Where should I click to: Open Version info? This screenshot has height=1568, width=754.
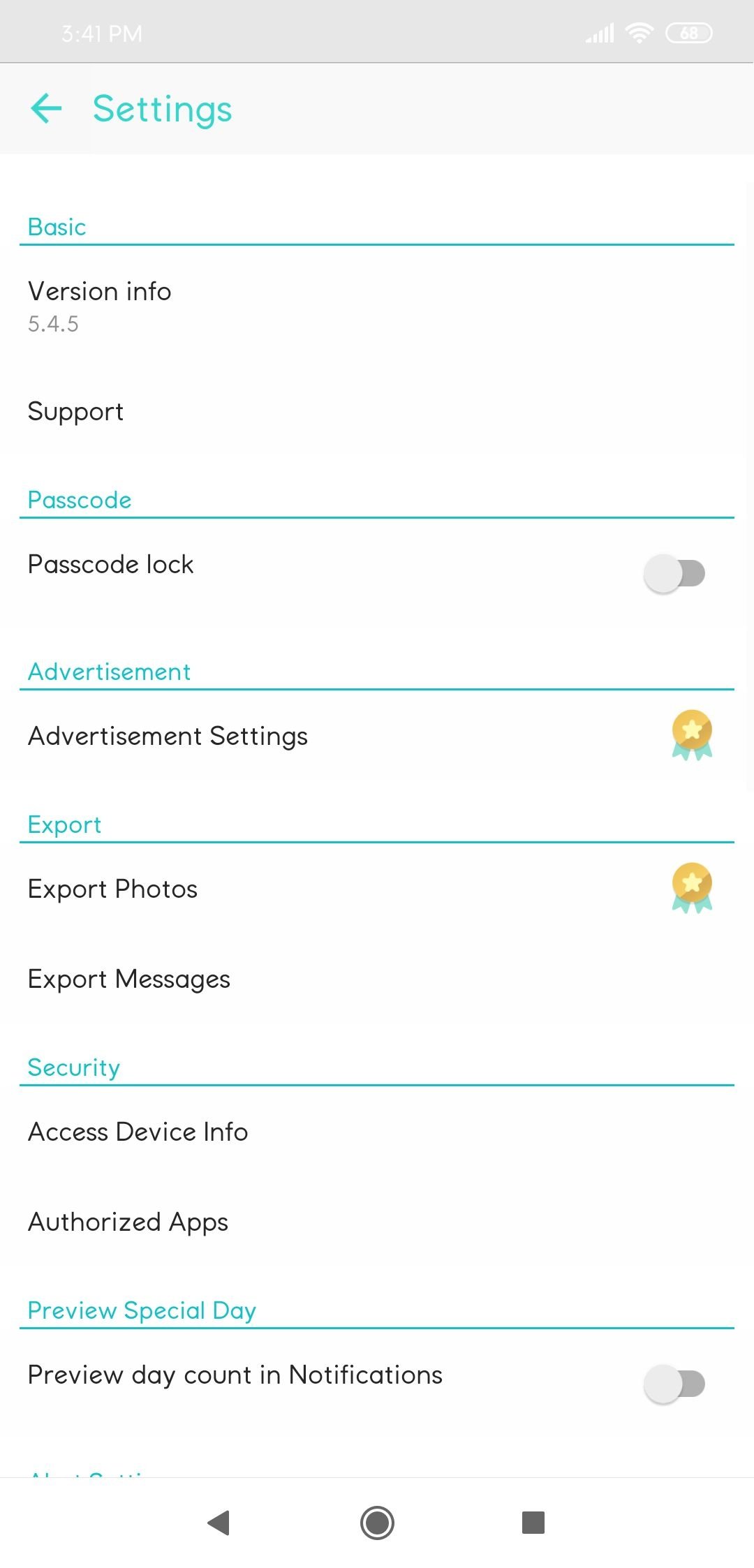coord(99,306)
